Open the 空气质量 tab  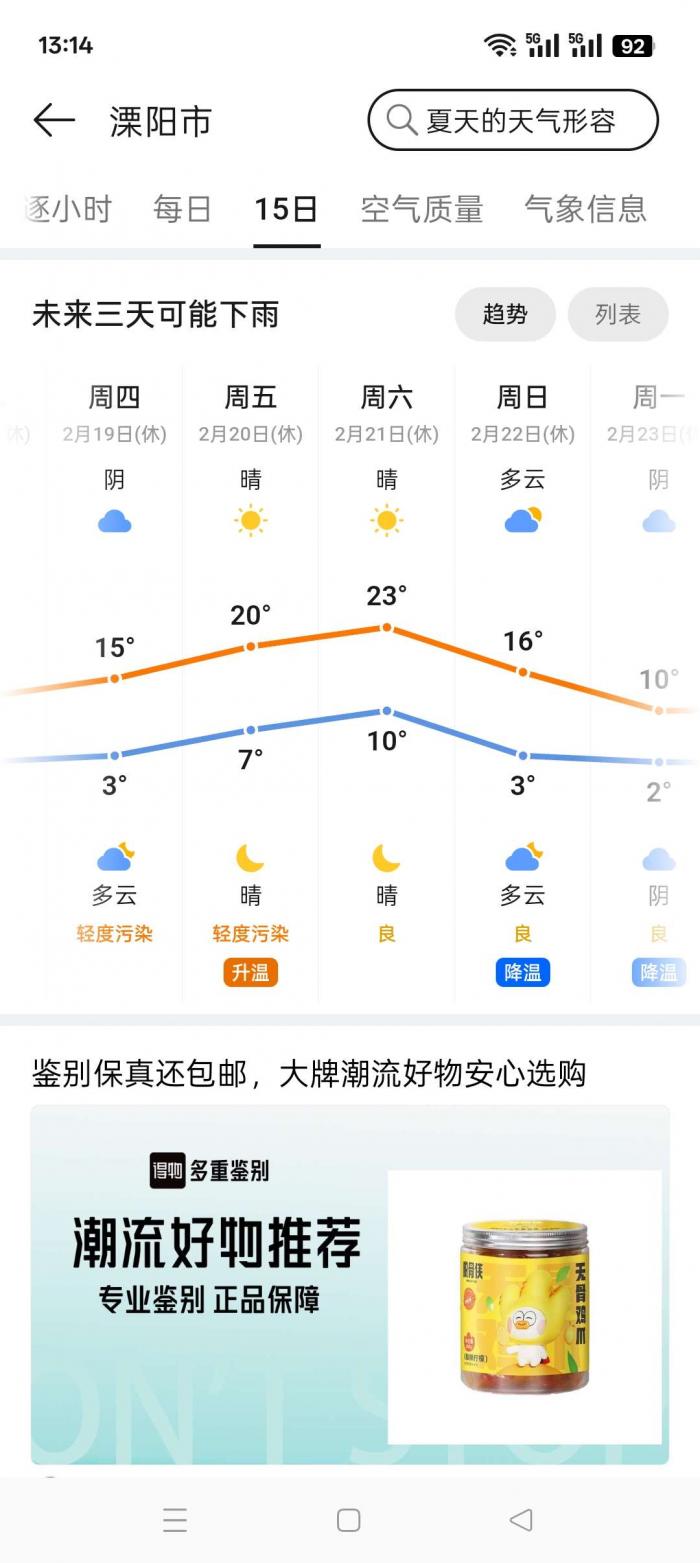pyautogui.click(x=421, y=209)
